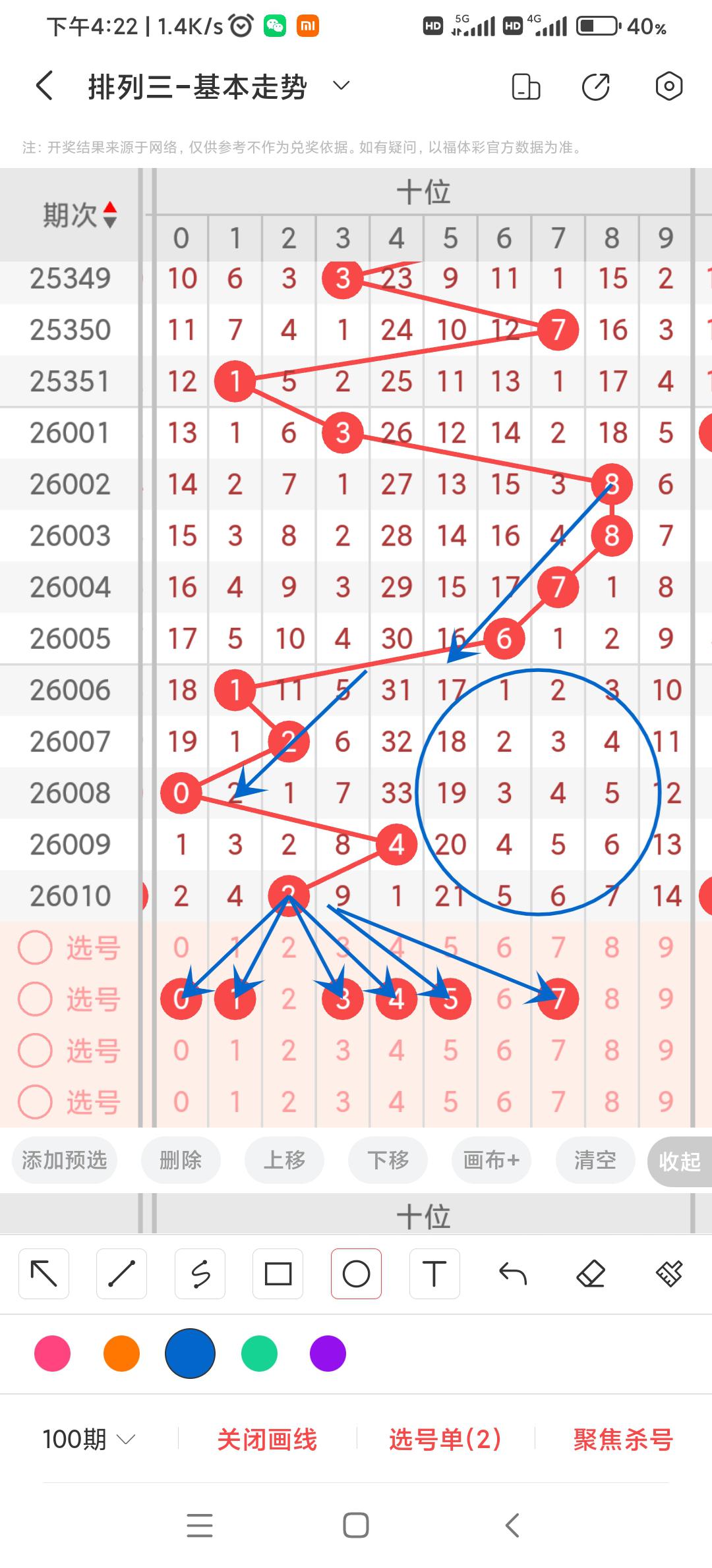Choose the orange drawing color

(121, 1354)
